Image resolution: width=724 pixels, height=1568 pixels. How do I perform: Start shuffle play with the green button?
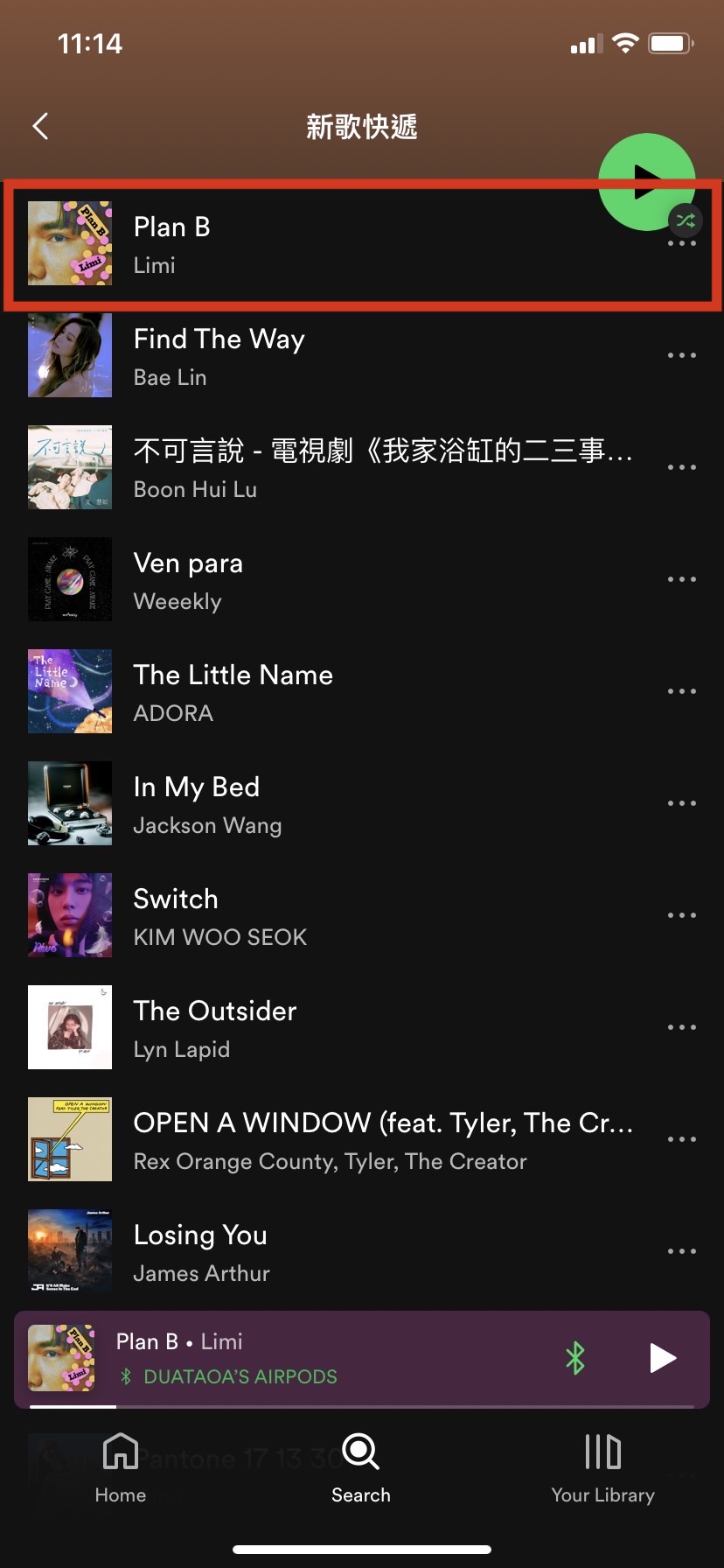[x=646, y=181]
